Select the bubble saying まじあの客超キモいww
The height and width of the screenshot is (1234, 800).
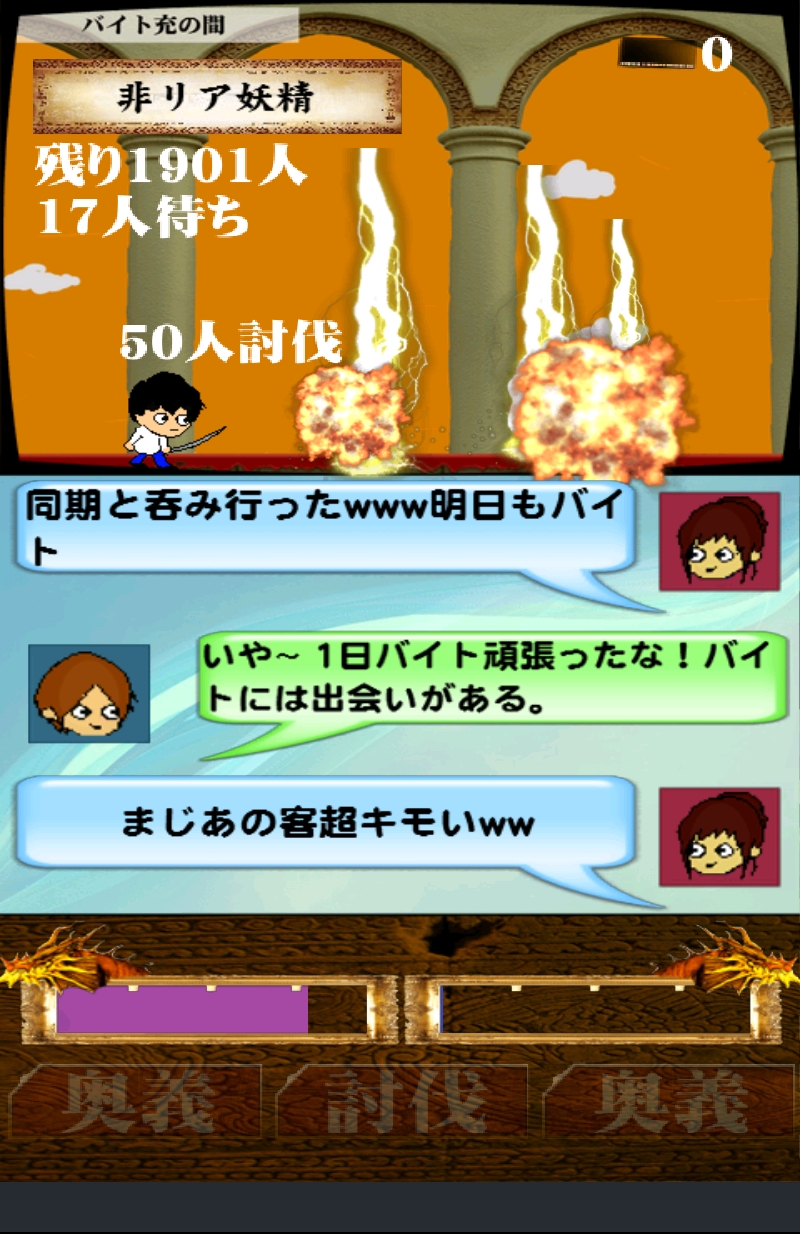[325, 824]
